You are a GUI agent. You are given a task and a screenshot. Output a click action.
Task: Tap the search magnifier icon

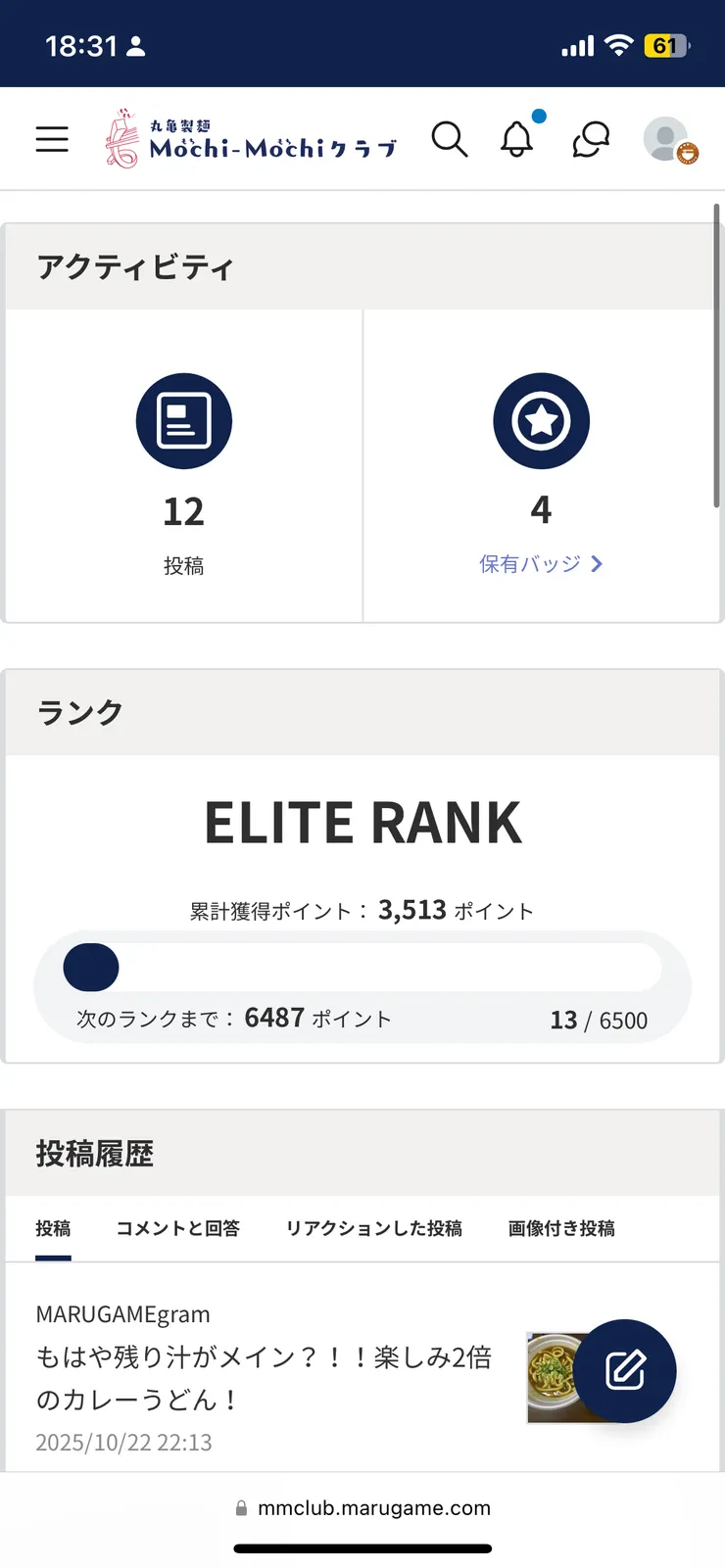click(450, 139)
